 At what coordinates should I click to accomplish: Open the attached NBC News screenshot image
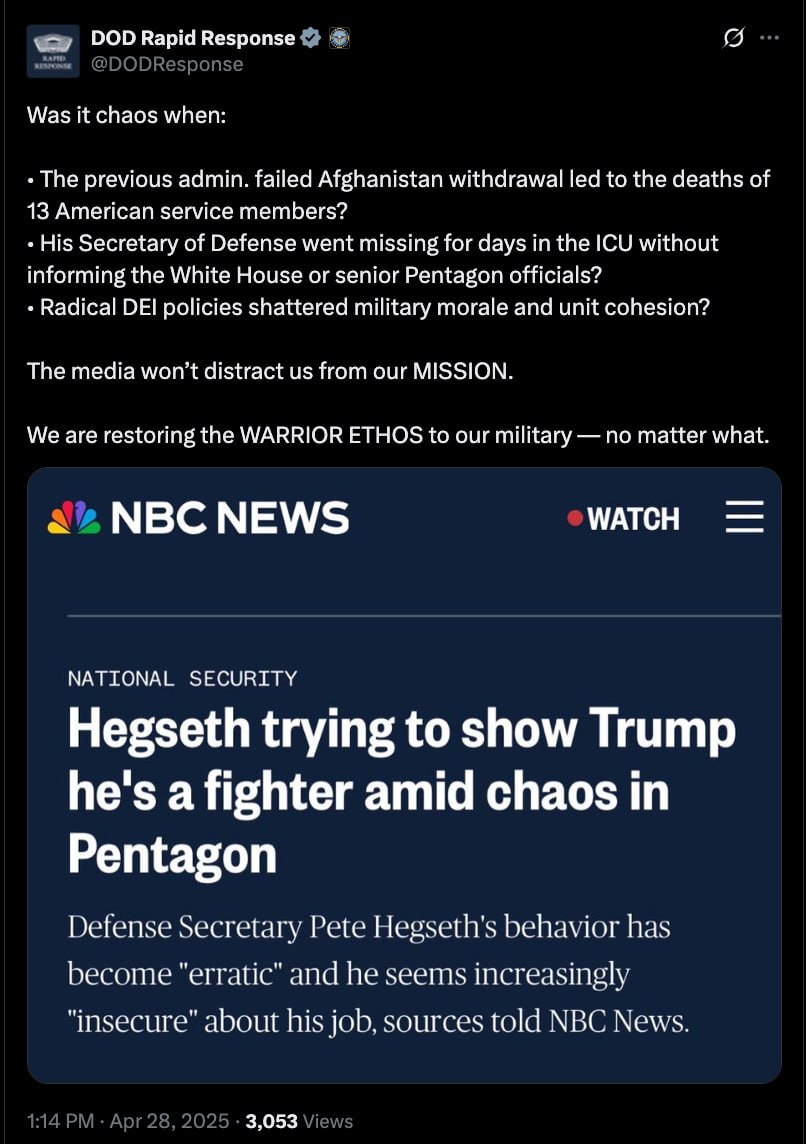404,775
